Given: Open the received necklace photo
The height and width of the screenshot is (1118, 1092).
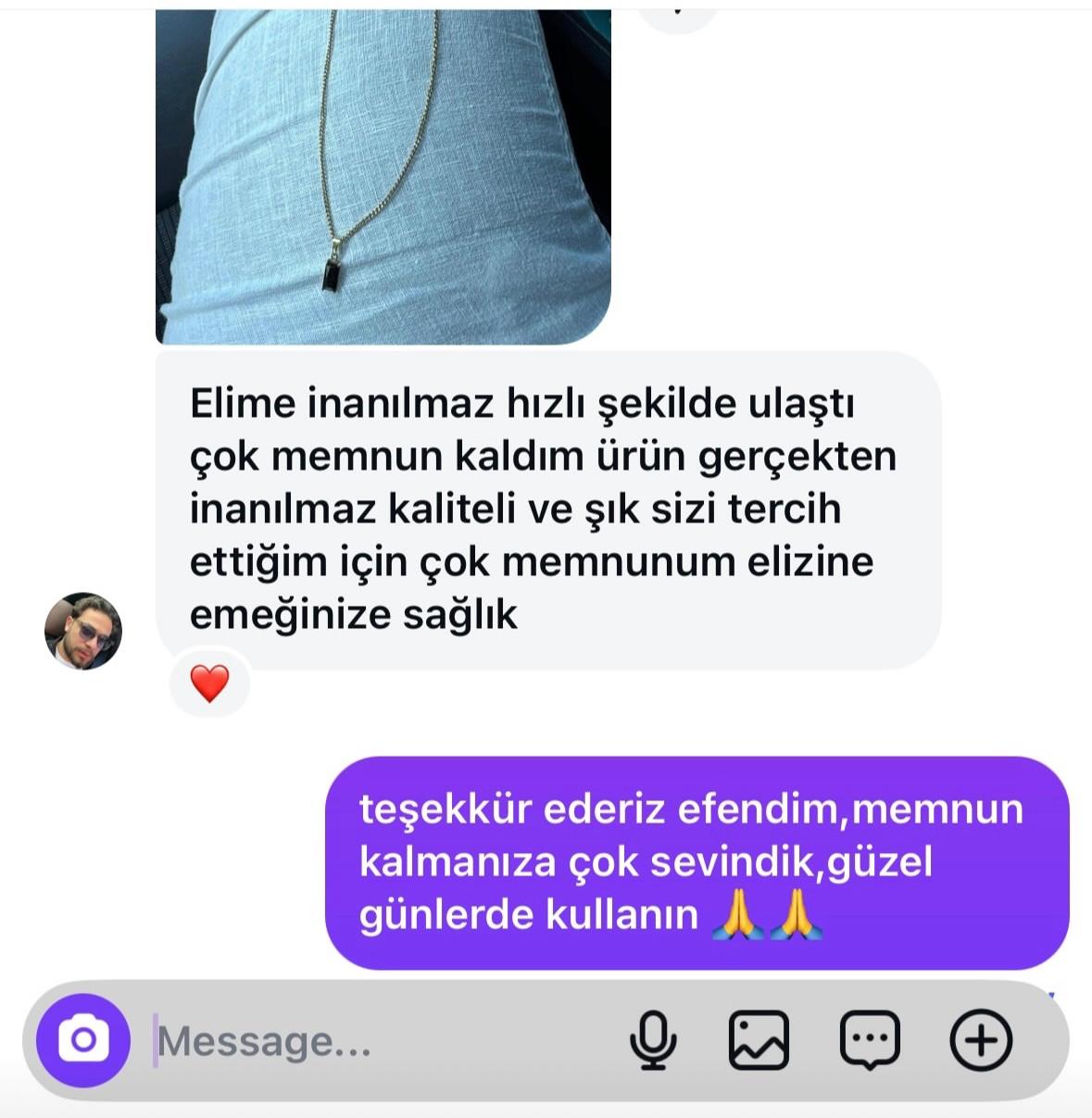Looking at the screenshot, I should tap(383, 176).
